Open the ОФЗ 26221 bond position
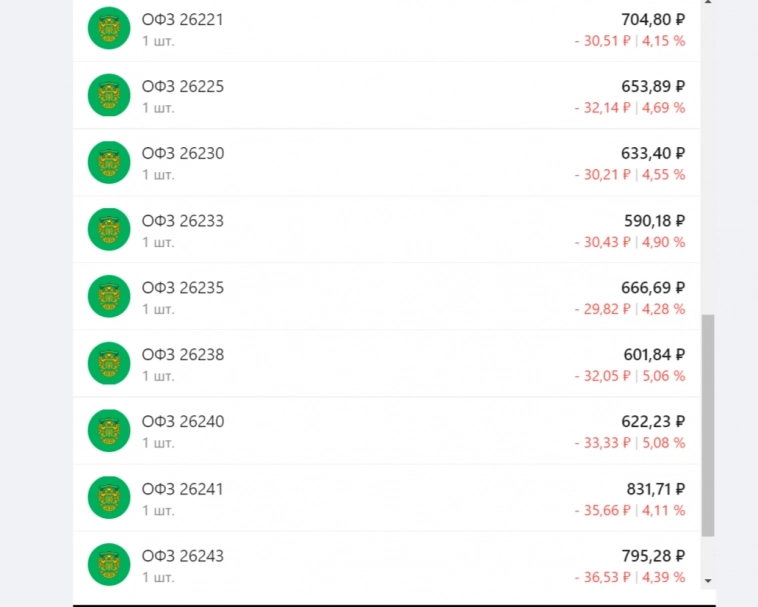The height and width of the screenshot is (607, 758). (x=183, y=19)
